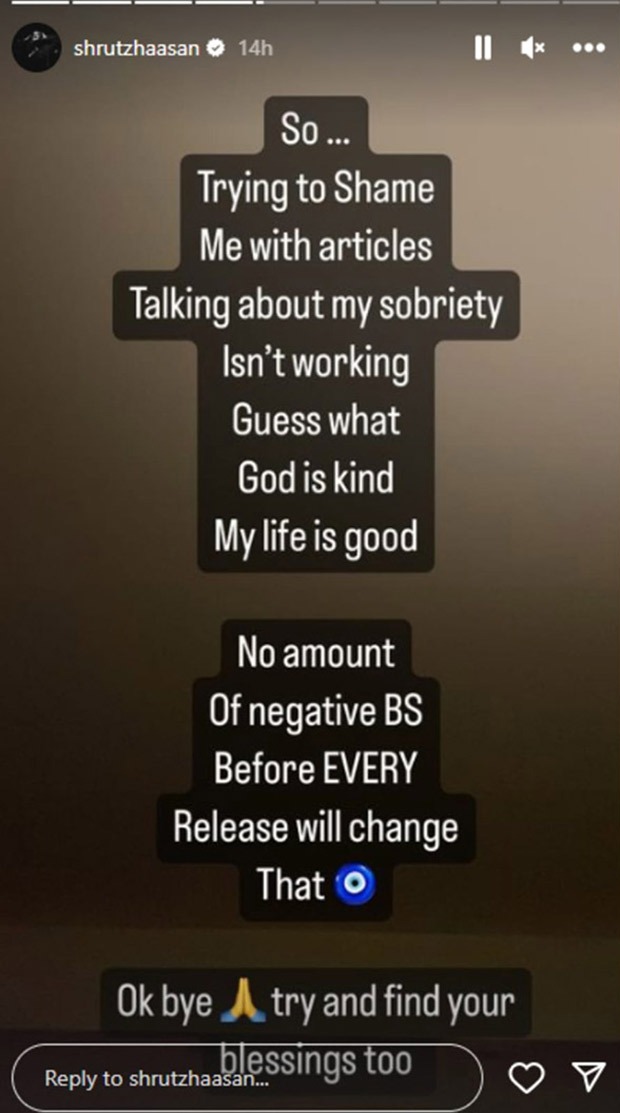Viewport: 620px width, 1113px height.
Task: Like this story with the heart
Action: pyautogui.click(x=527, y=1078)
